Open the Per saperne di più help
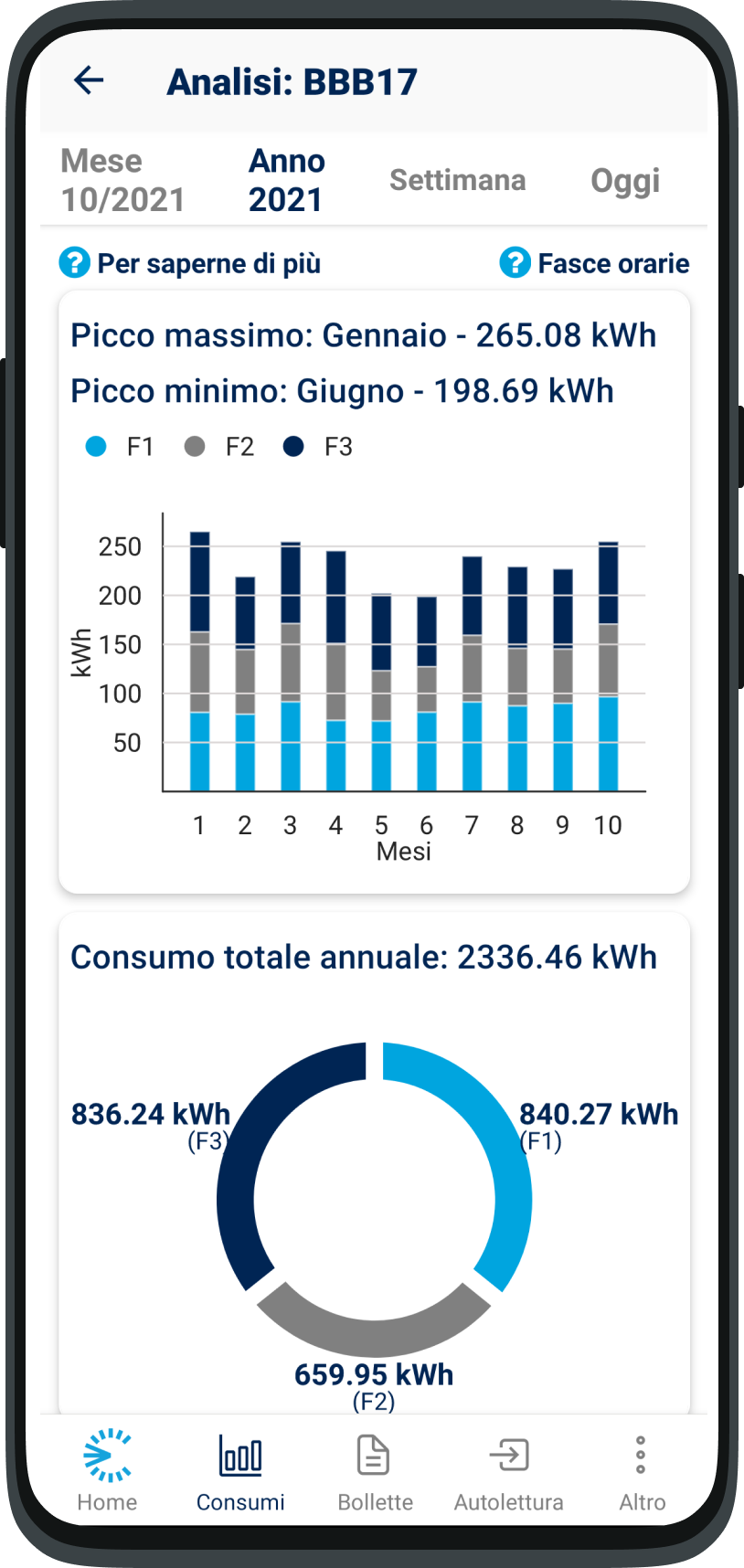744x1568 pixels. tap(190, 263)
